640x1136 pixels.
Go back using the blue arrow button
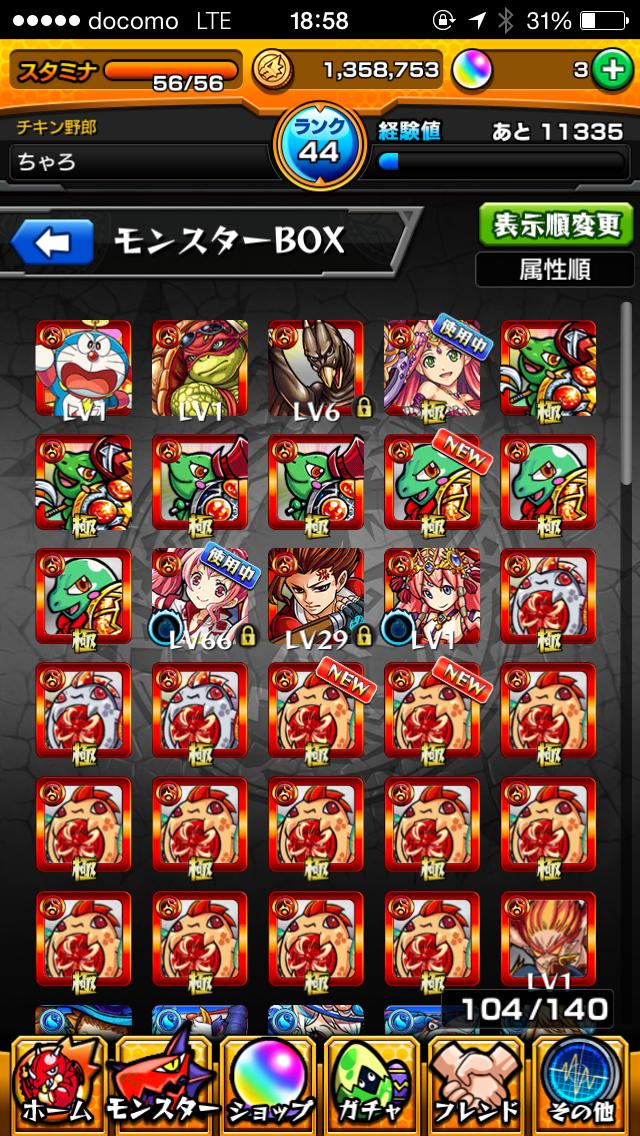[52, 242]
